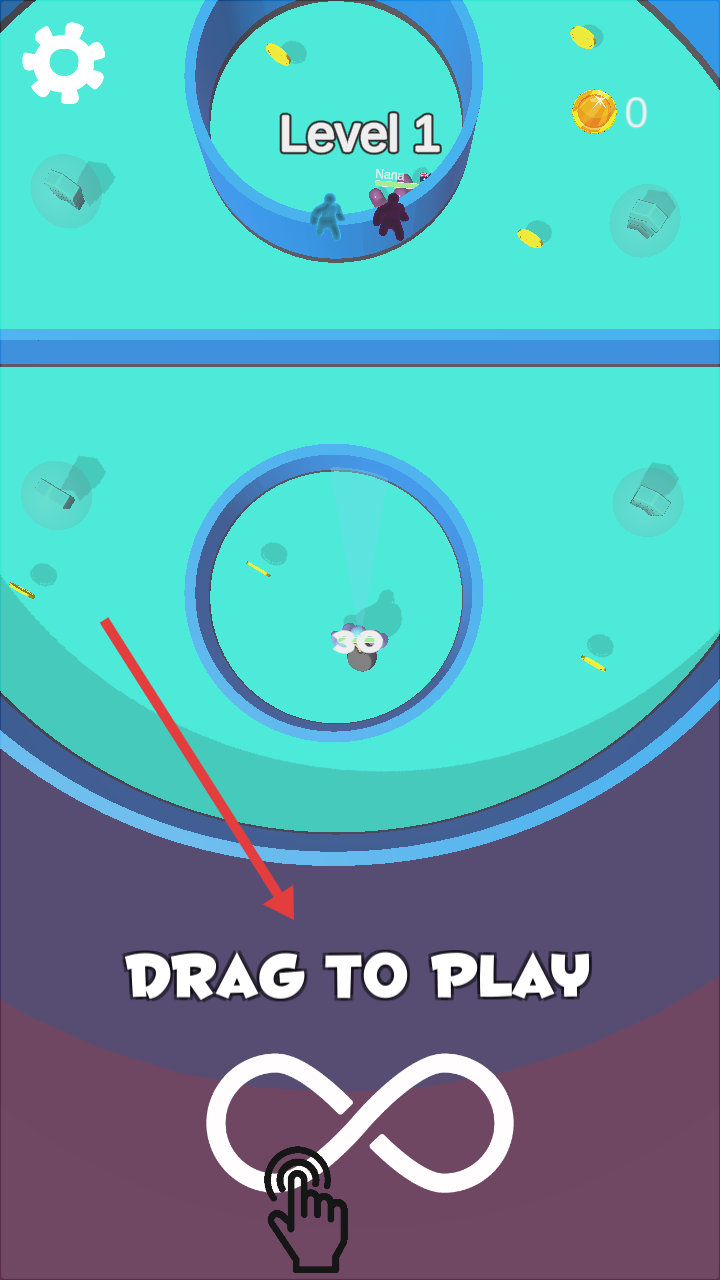The width and height of the screenshot is (720, 1280).
Task: Open the settings gear icon
Action: click(x=63, y=62)
